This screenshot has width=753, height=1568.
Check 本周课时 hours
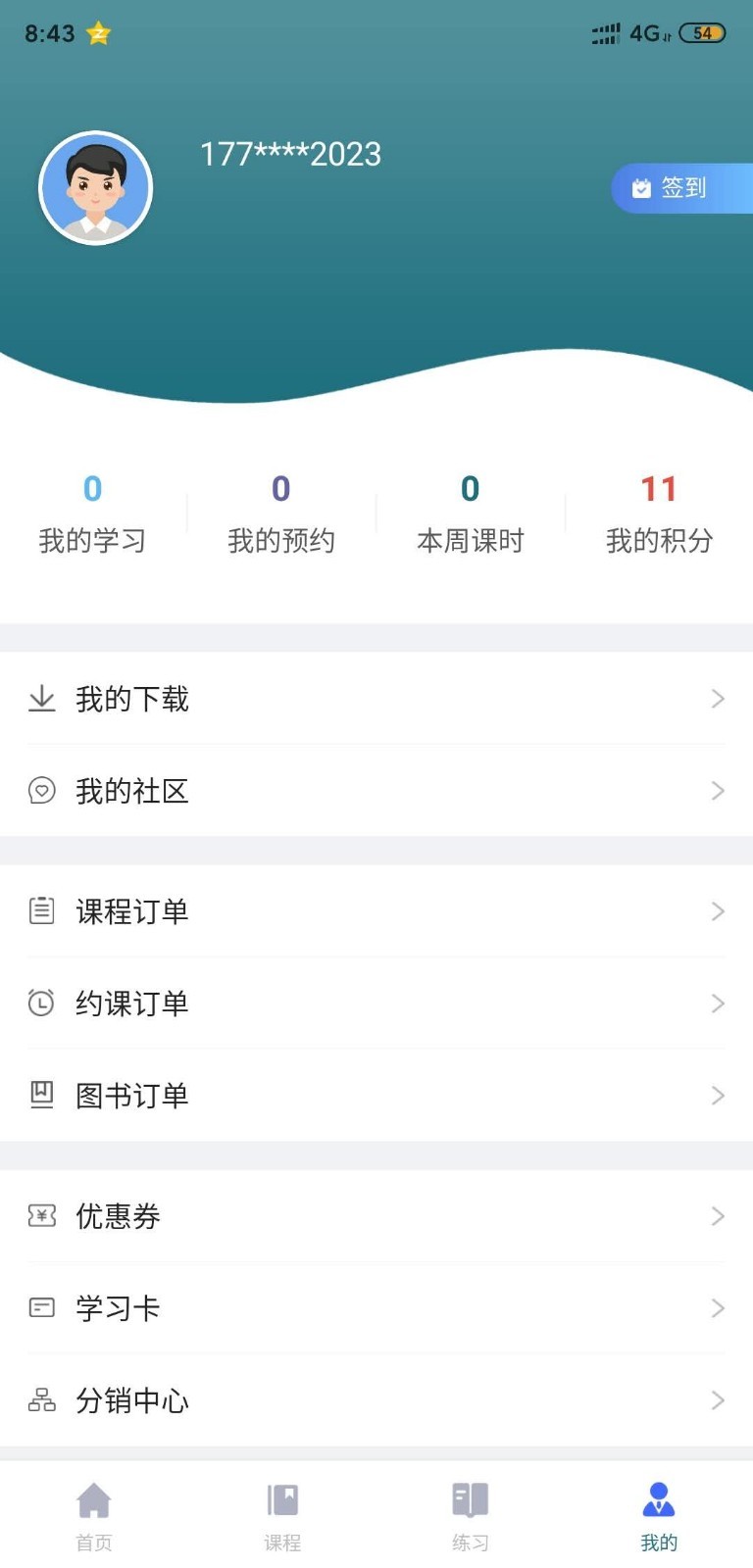coord(471,514)
